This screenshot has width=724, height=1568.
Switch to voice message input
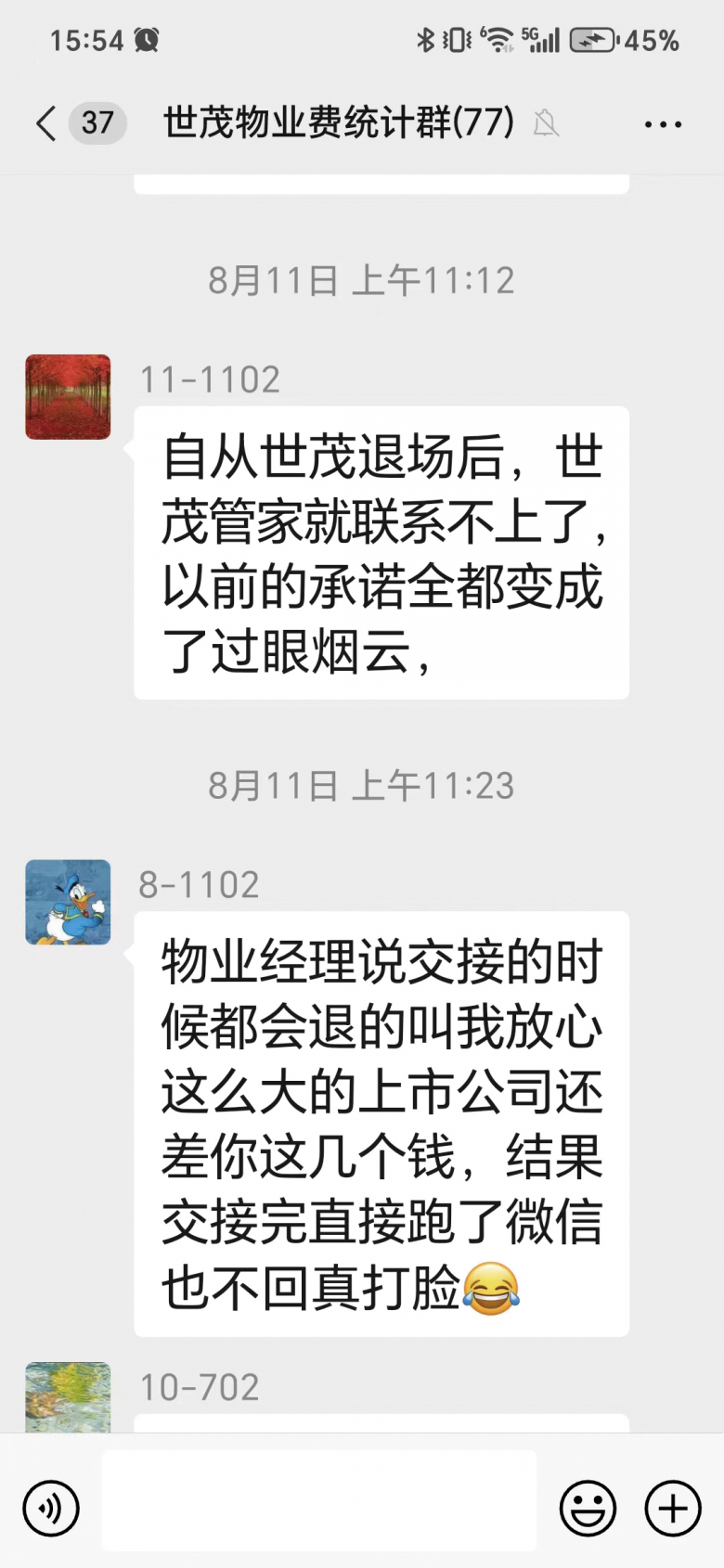[x=51, y=1509]
